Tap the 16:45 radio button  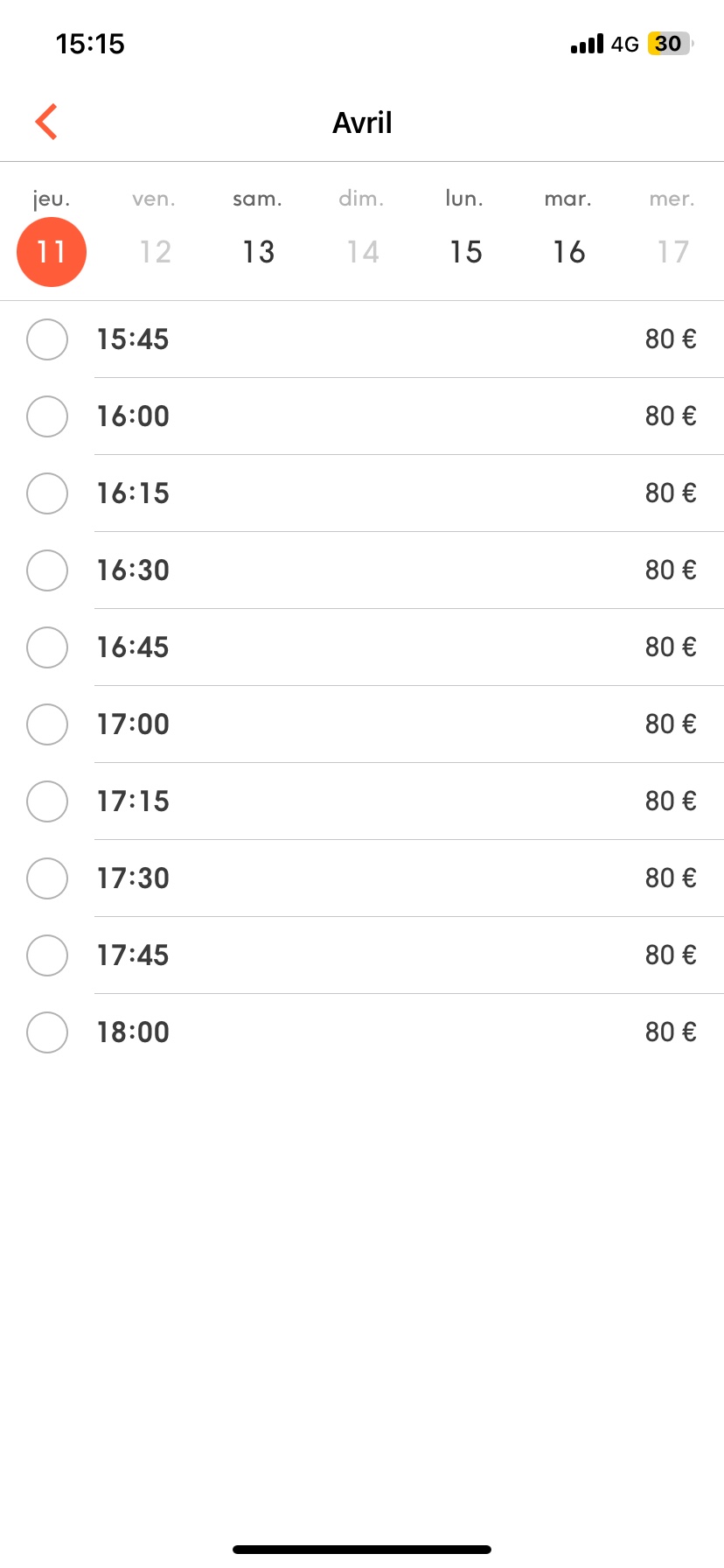tap(47, 647)
